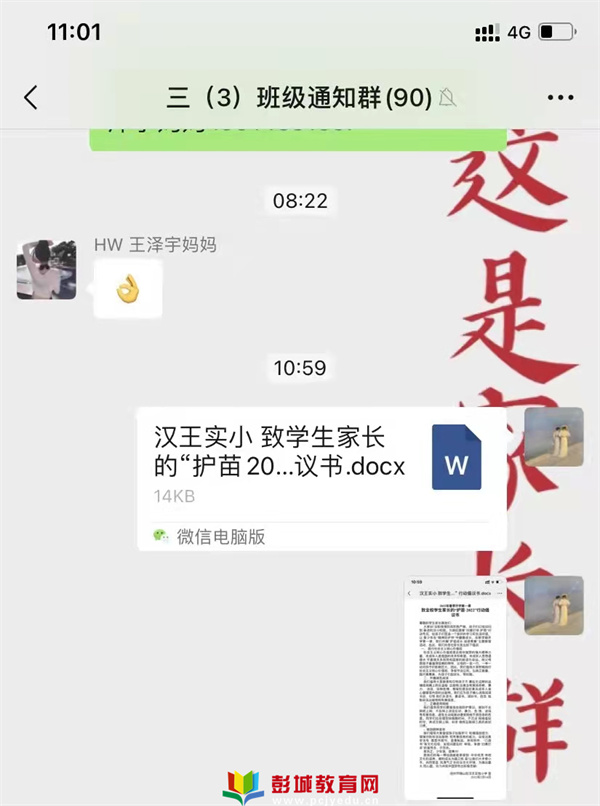Screen dimensions: 600x806
Task: Go back from the group chat
Action: pos(31,97)
